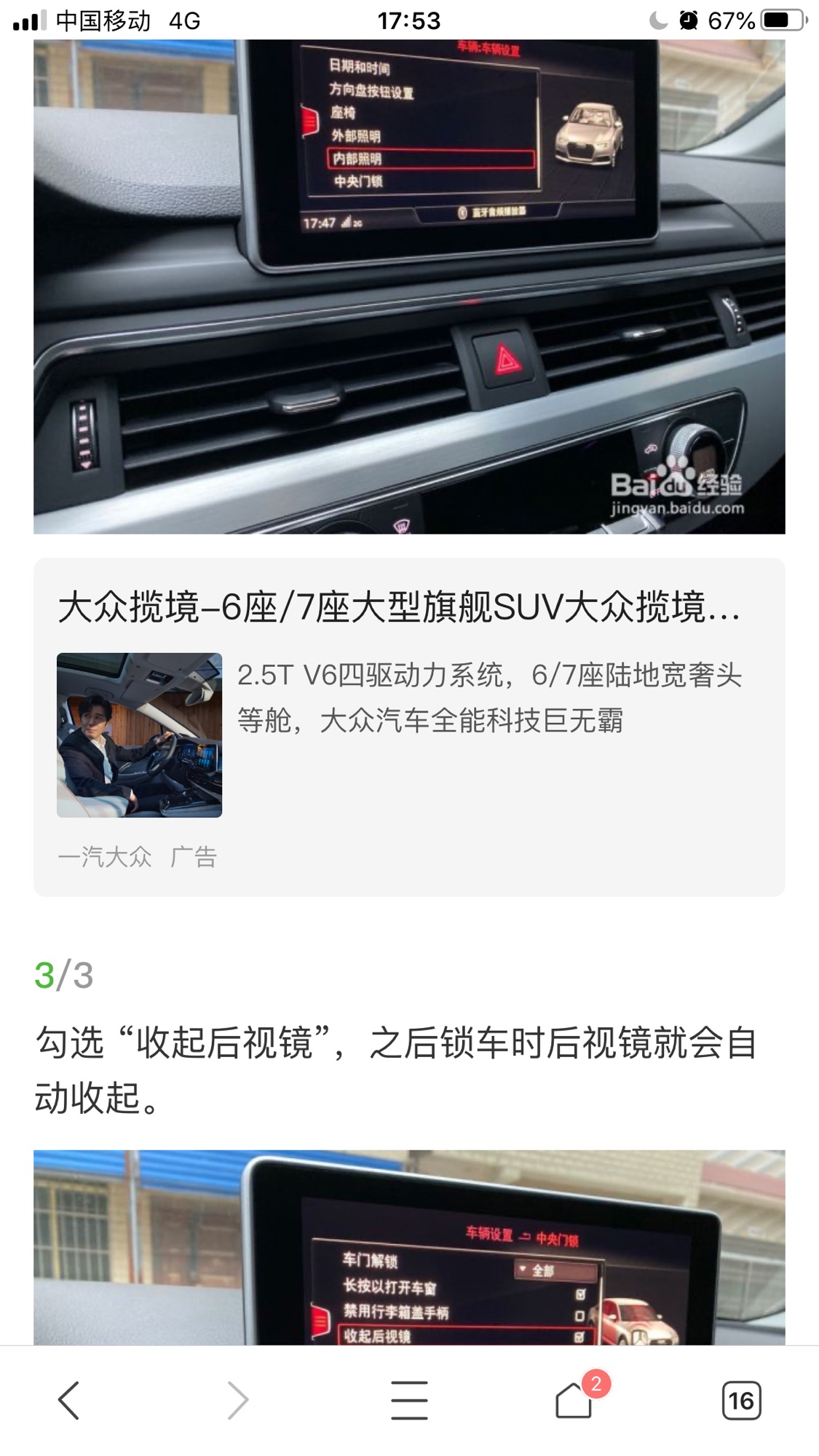Screen dimensions: 819x1456
Task: Open the browser home page
Action: point(574,1400)
